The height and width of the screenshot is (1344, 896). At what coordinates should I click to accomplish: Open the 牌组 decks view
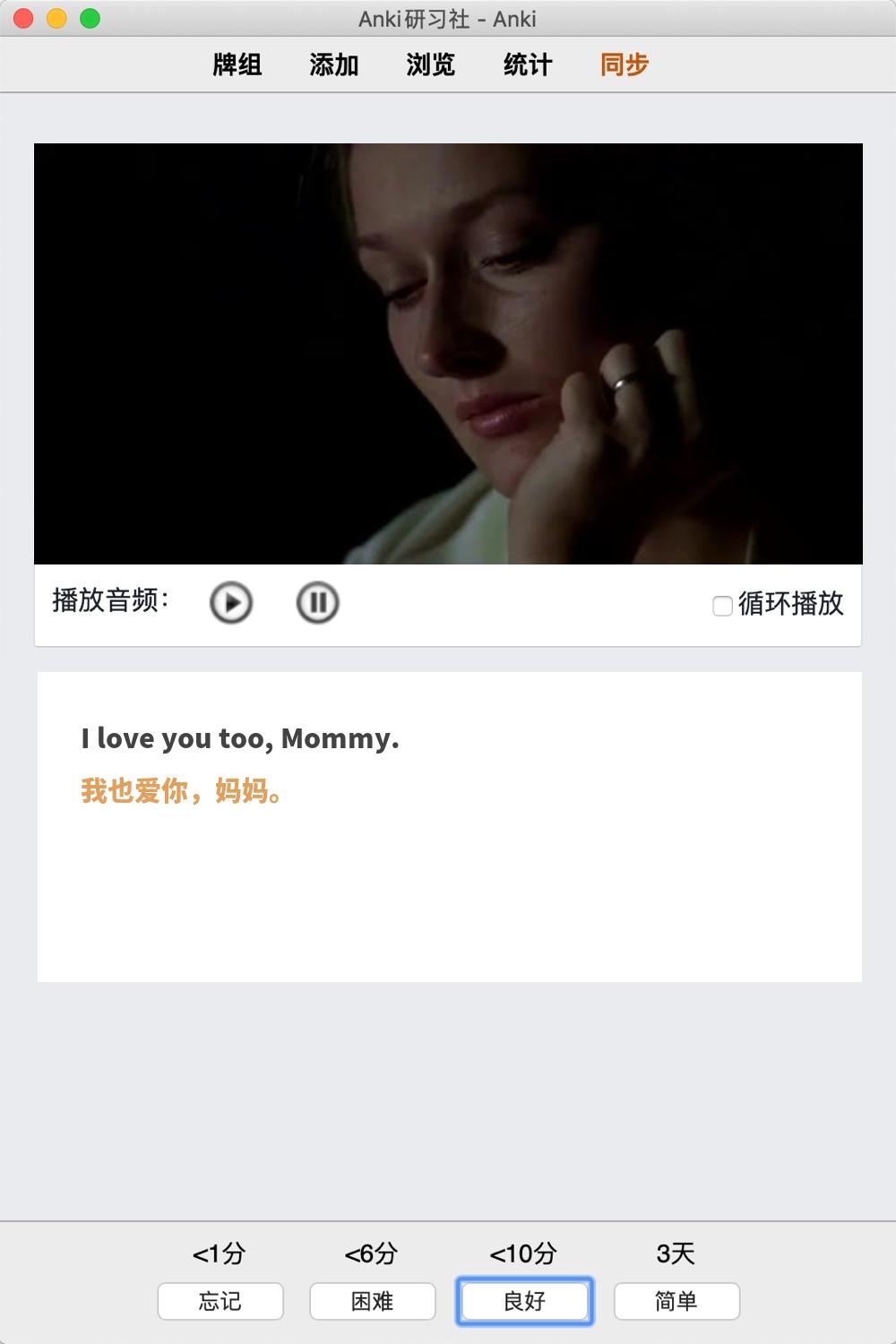[x=237, y=65]
